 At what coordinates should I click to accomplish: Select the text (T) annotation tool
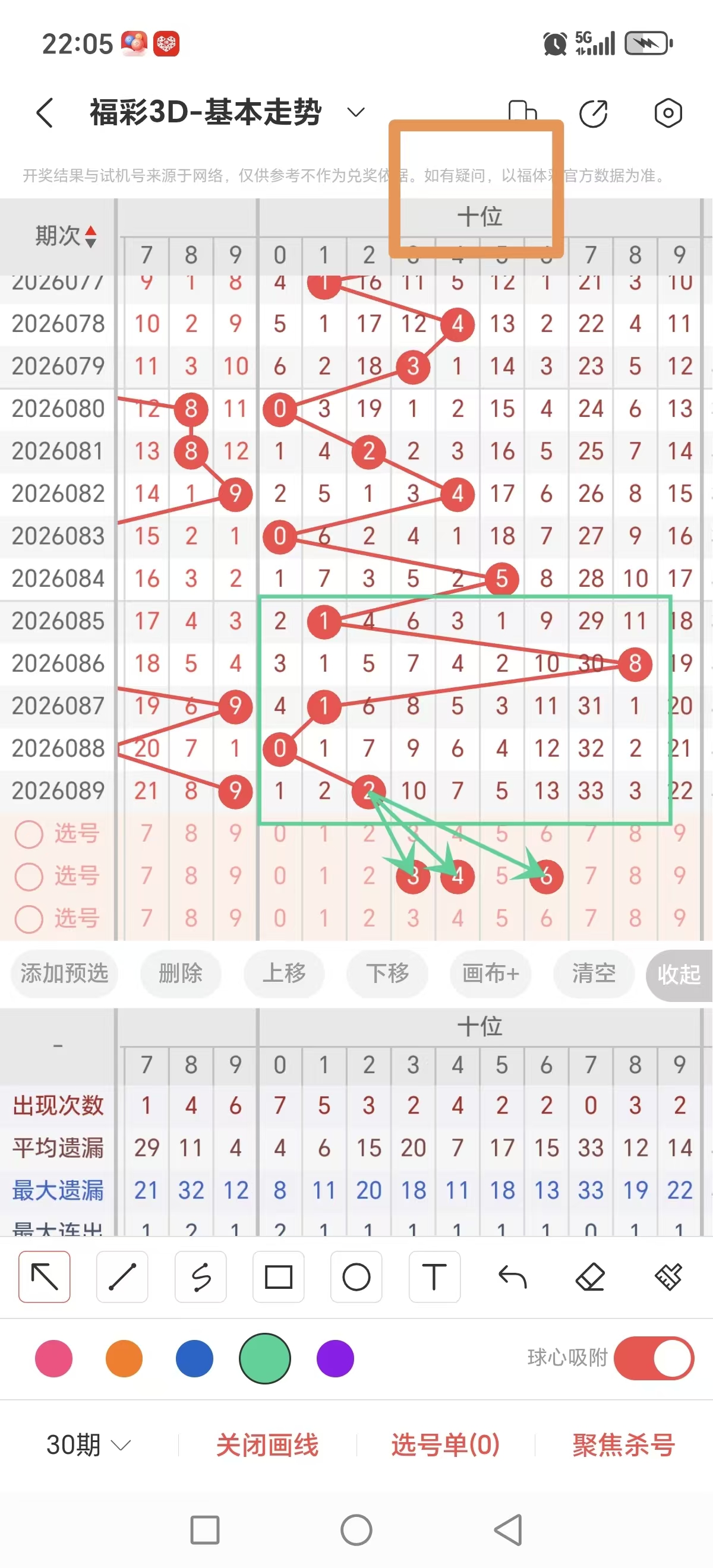434,1277
